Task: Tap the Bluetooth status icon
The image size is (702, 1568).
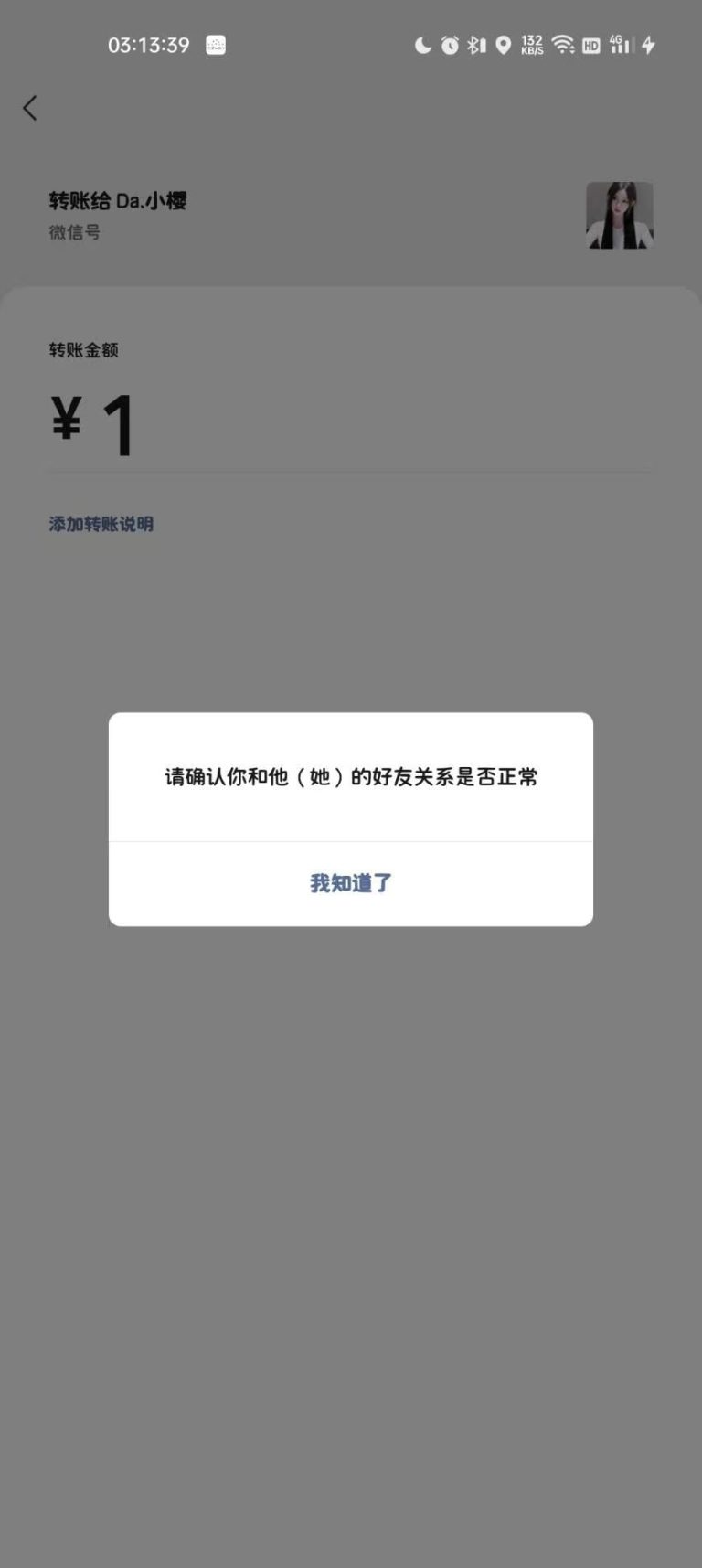Action: pos(474,46)
